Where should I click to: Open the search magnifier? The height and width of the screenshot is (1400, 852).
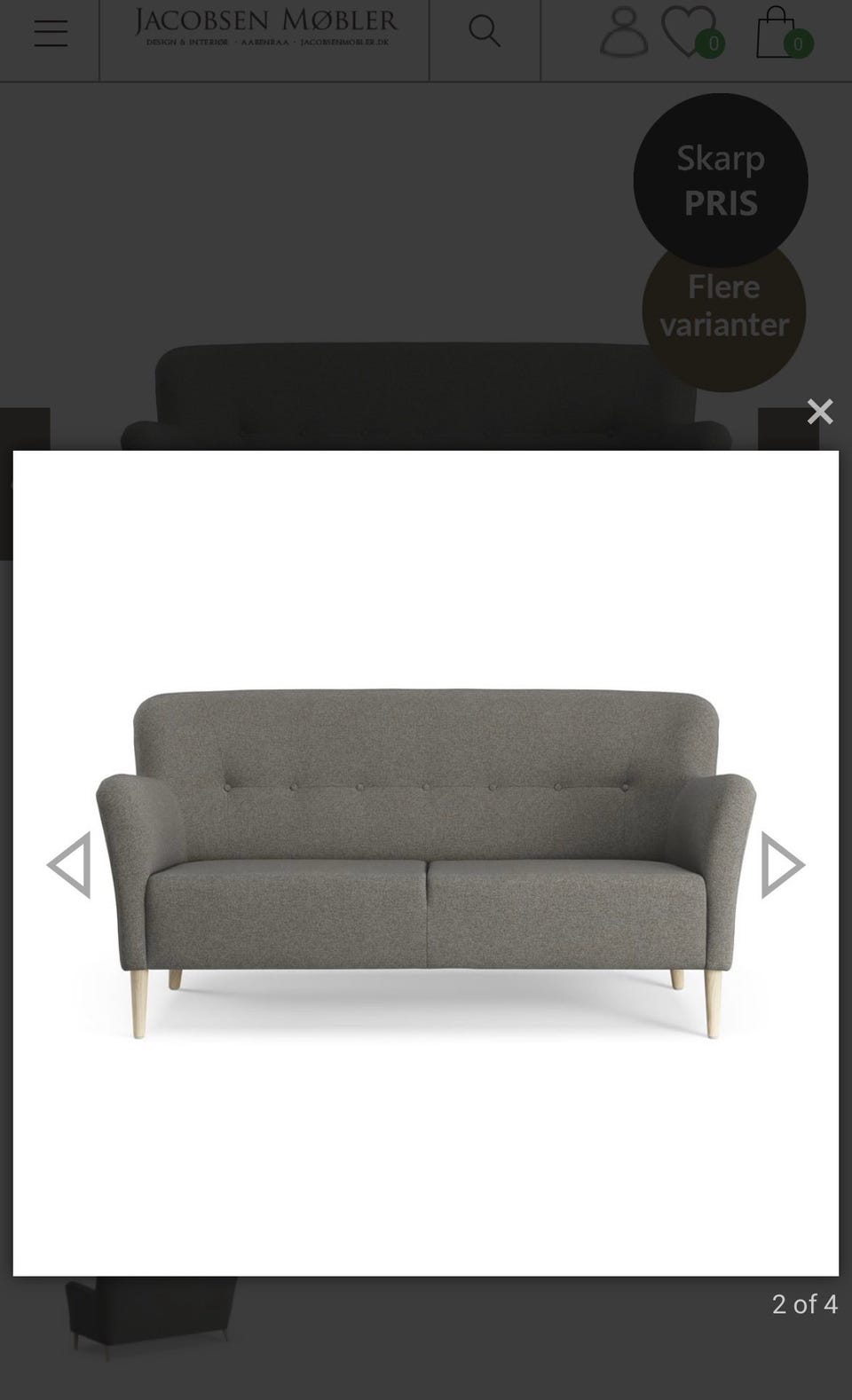[x=485, y=31]
